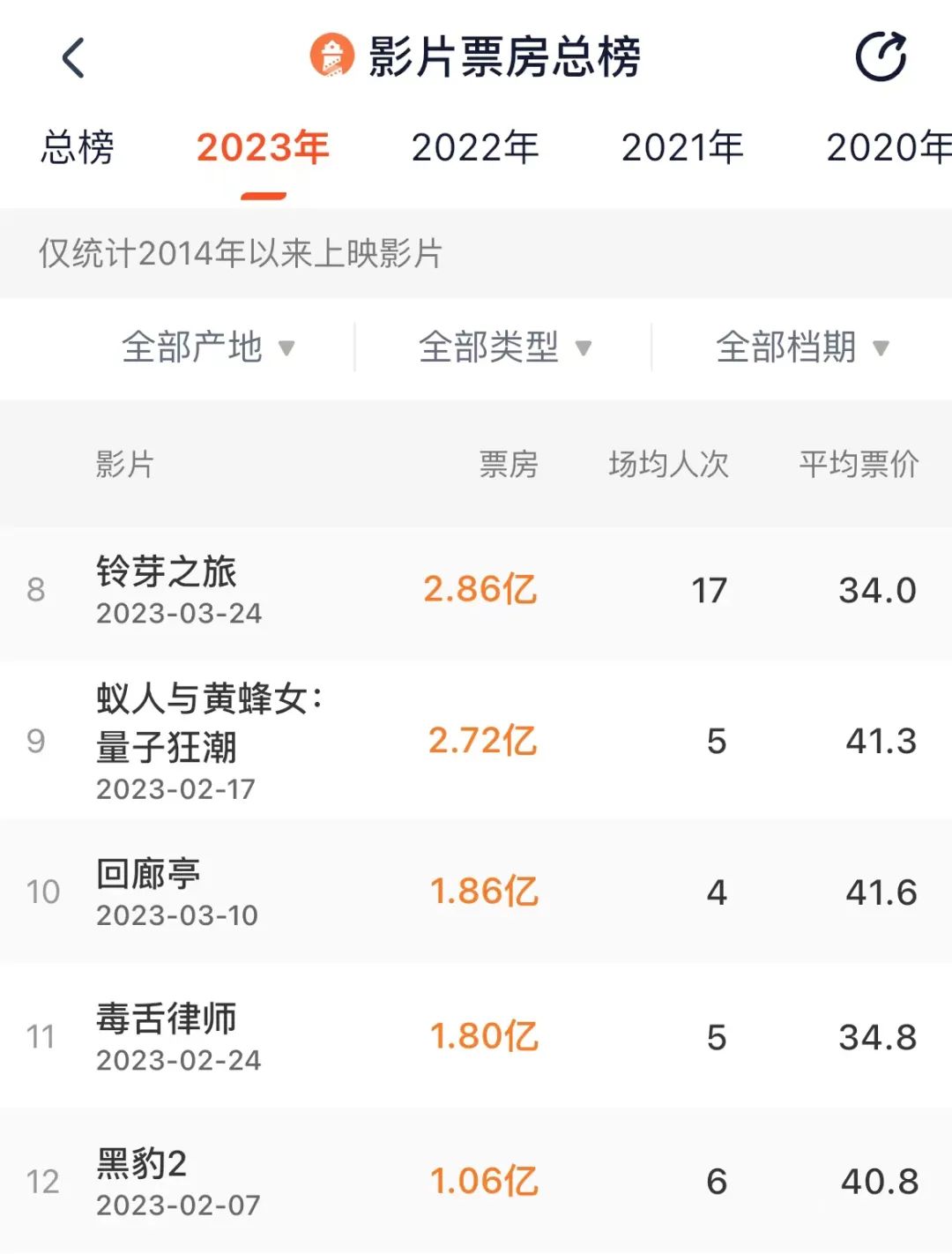Screen dimensions: 952x1254
Task: Tap the share icon
Action: (881, 57)
